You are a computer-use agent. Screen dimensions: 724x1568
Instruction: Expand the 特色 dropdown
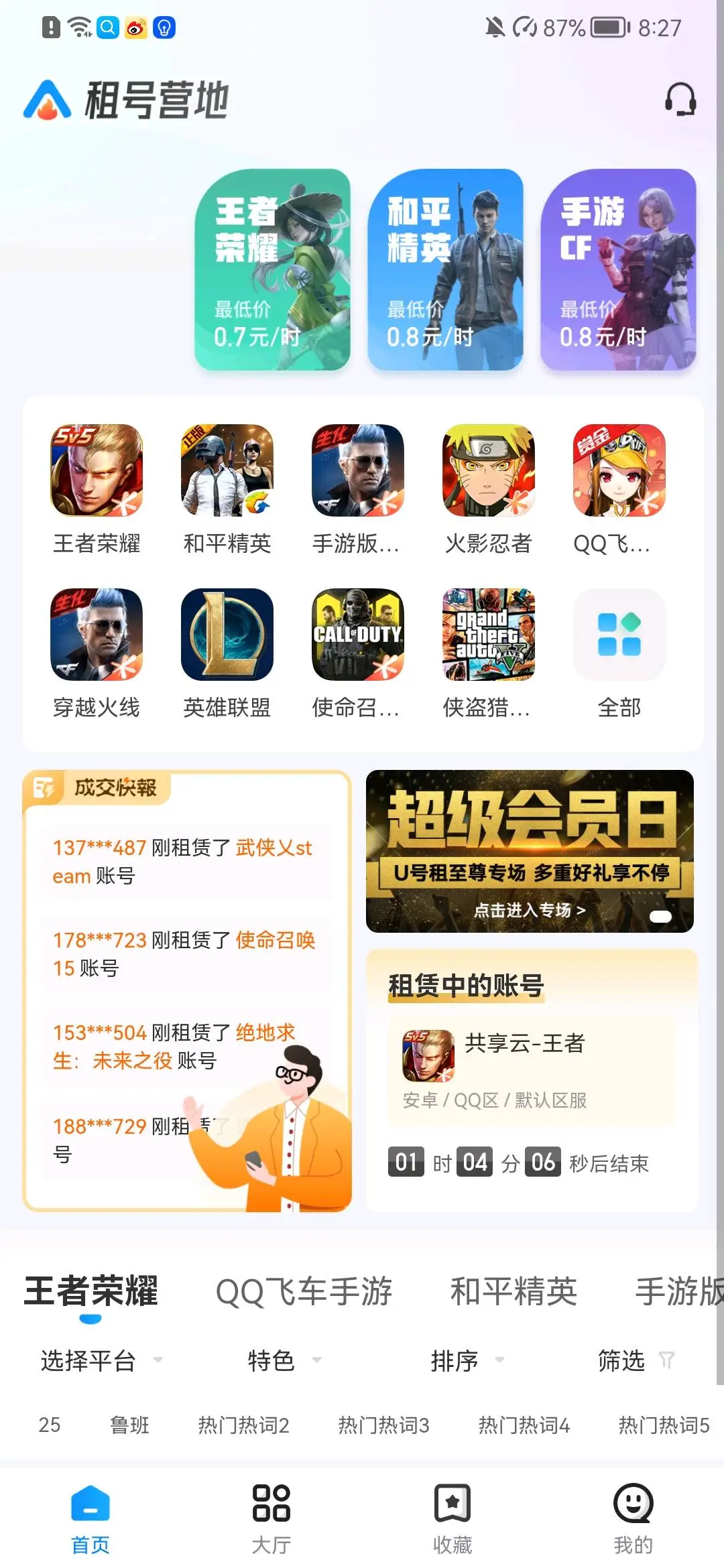click(x=284, y=1360)
